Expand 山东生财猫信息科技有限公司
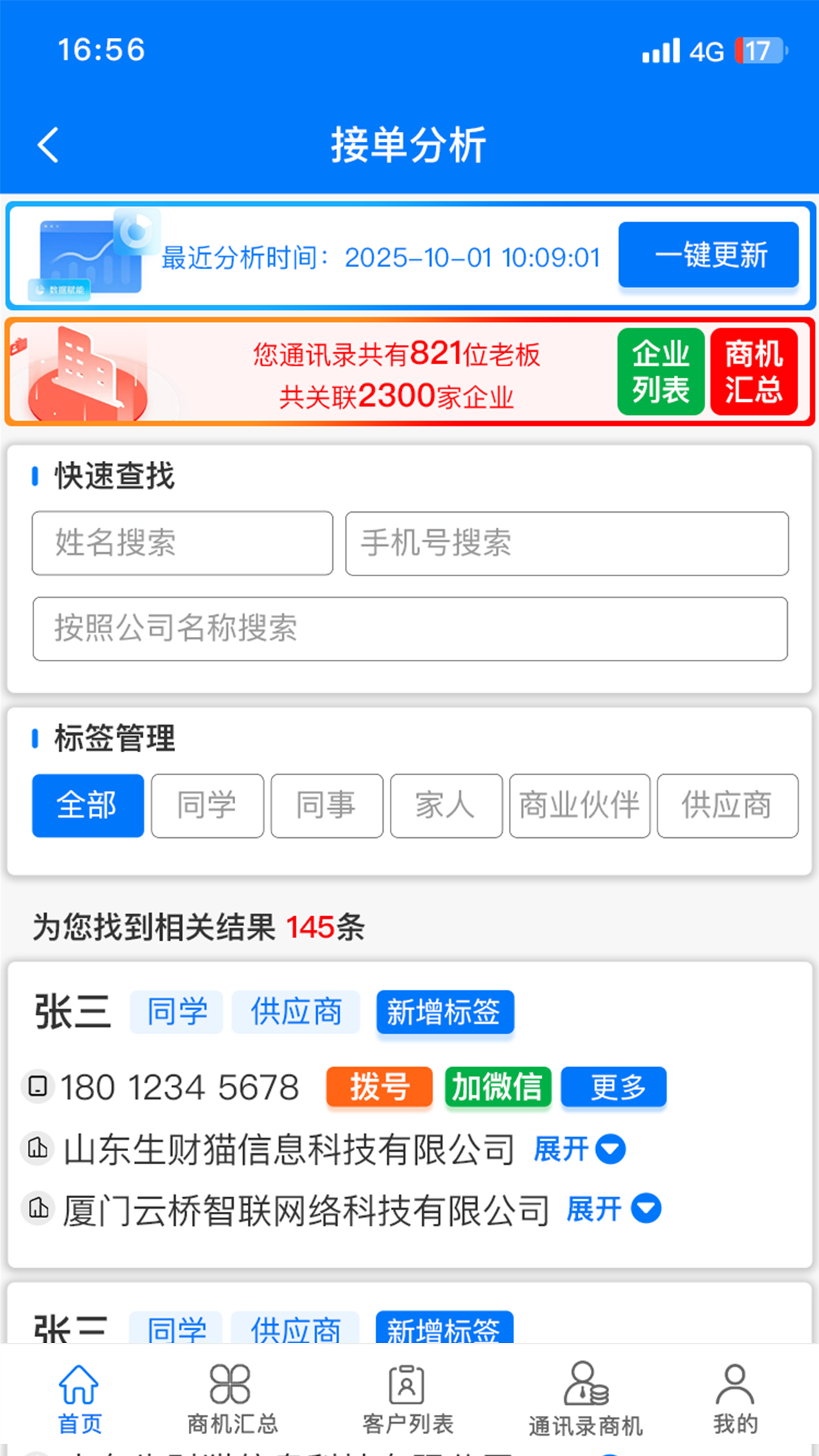 [579, 1149]
